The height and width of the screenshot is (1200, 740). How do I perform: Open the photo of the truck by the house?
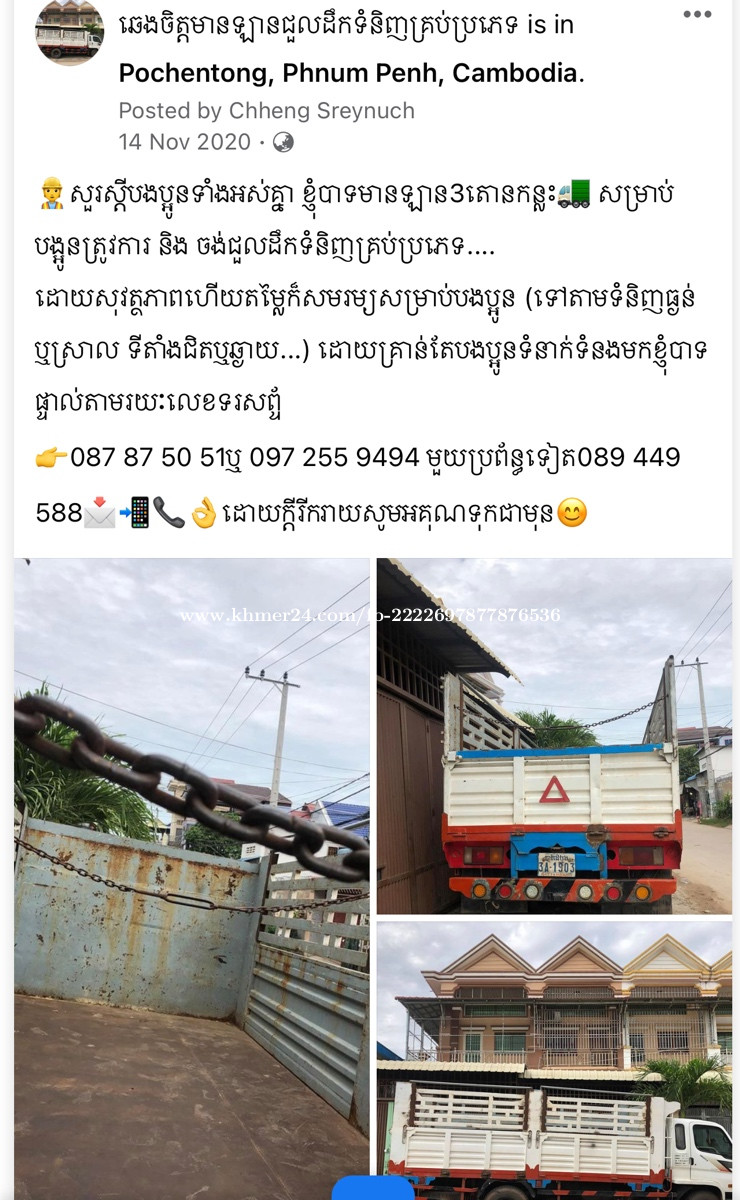(554, 1060)
